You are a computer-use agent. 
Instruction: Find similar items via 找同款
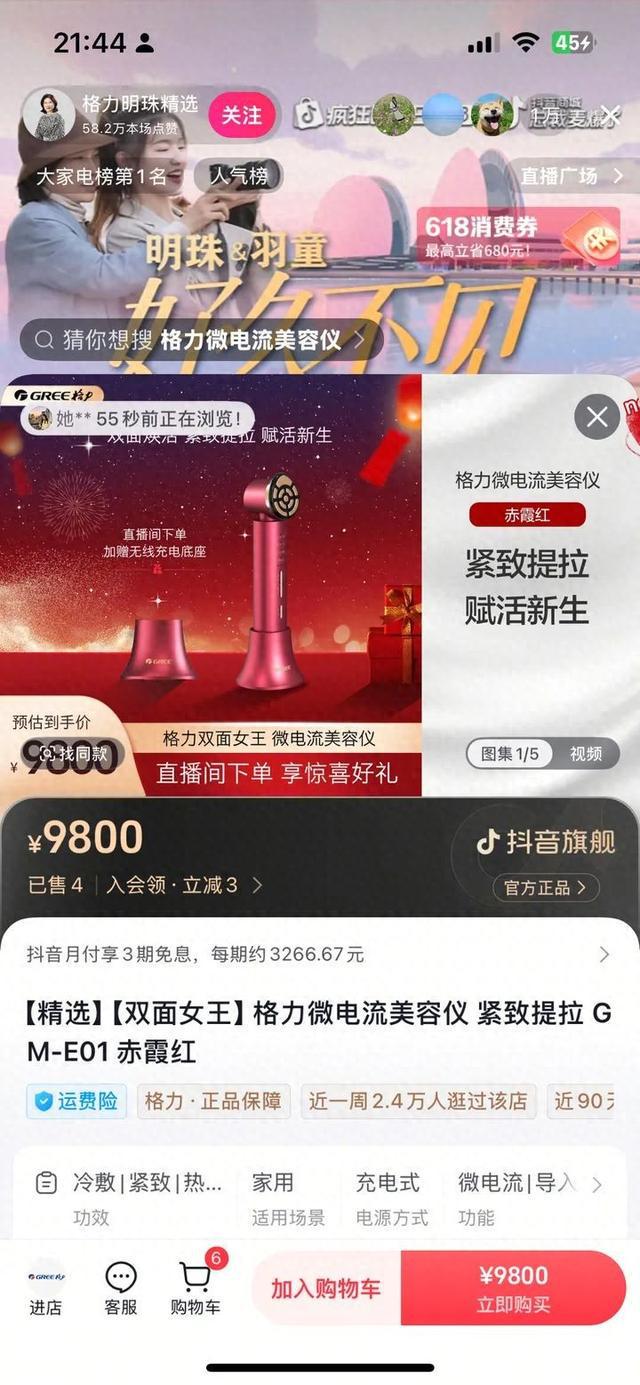point(72,754)
